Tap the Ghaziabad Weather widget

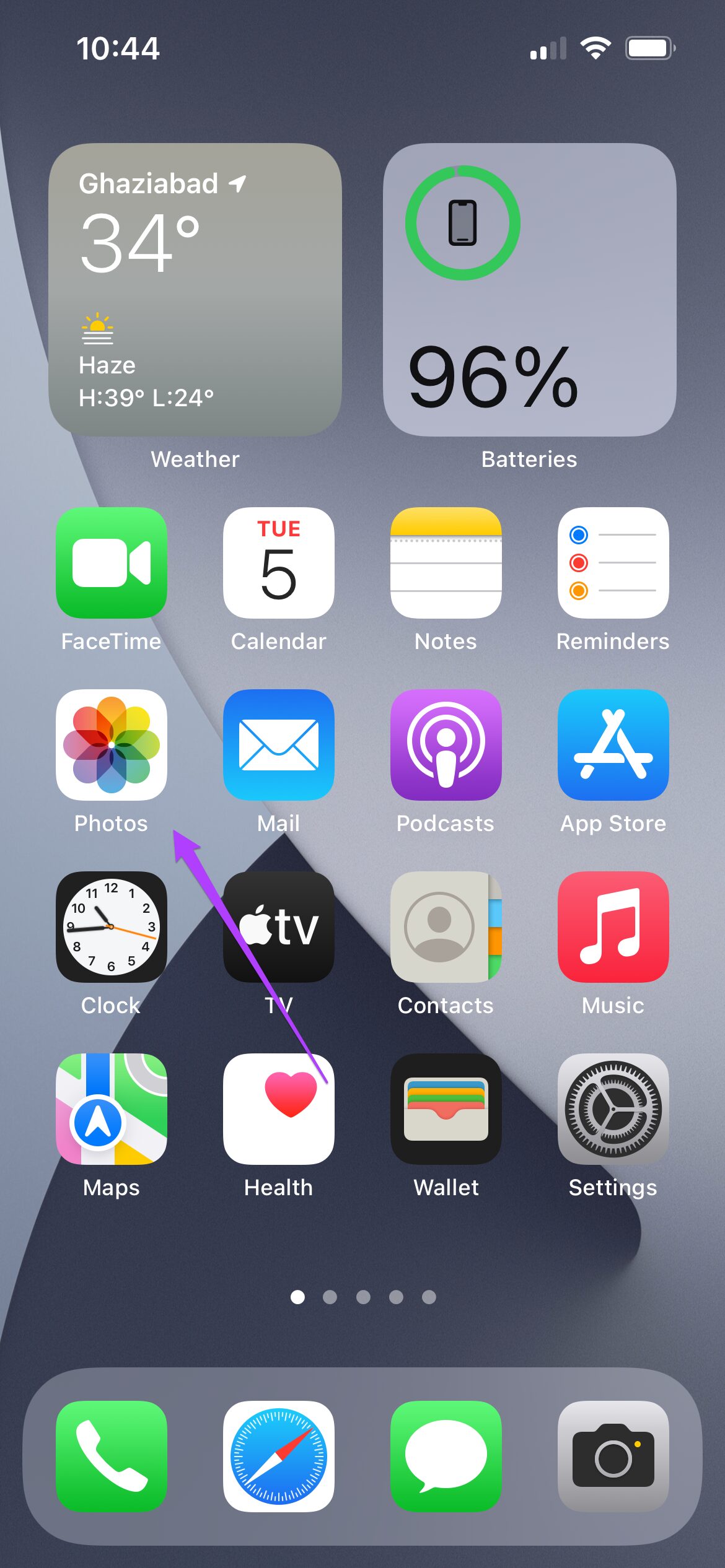(x=196, y=288)
